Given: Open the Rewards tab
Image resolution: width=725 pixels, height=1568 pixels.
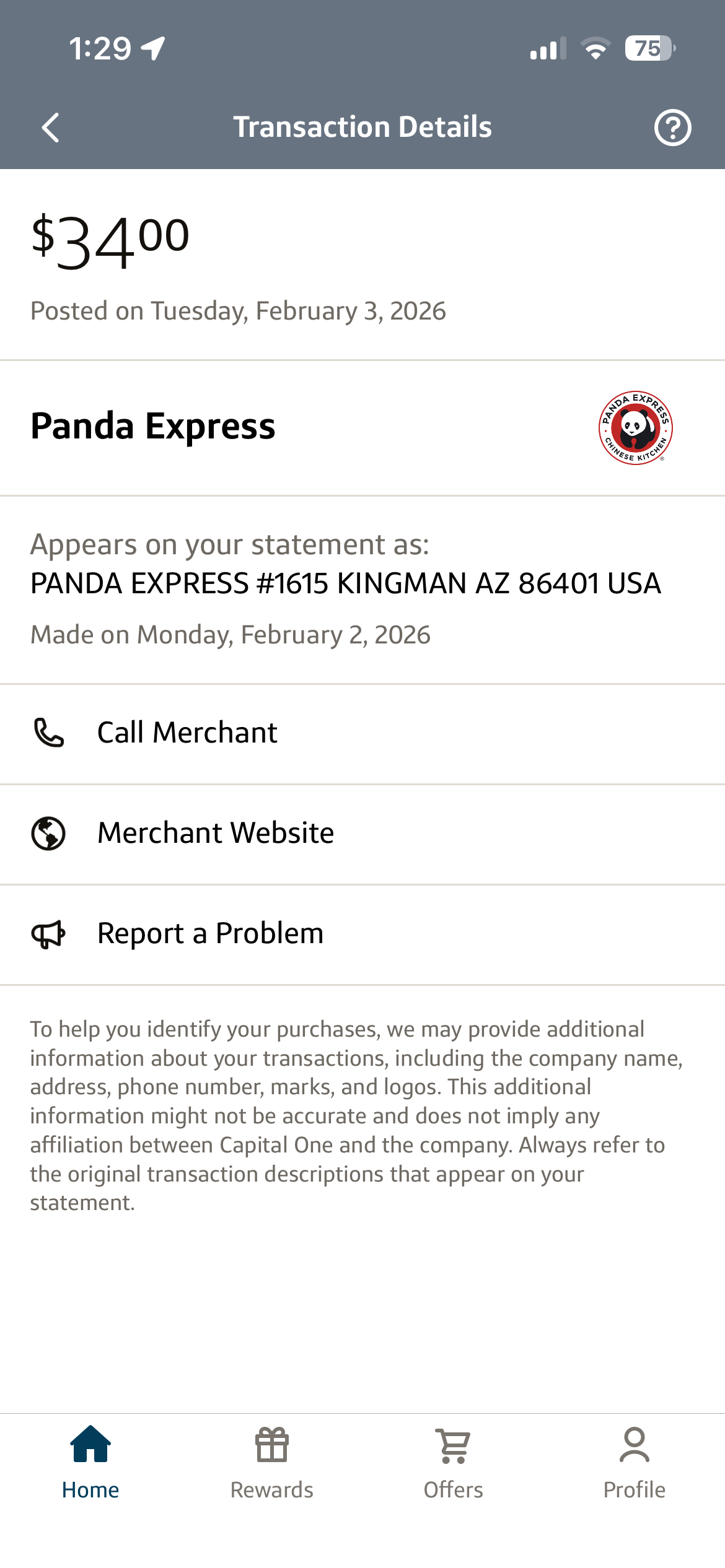Looking at the screenshot, I should point(272,1463).
